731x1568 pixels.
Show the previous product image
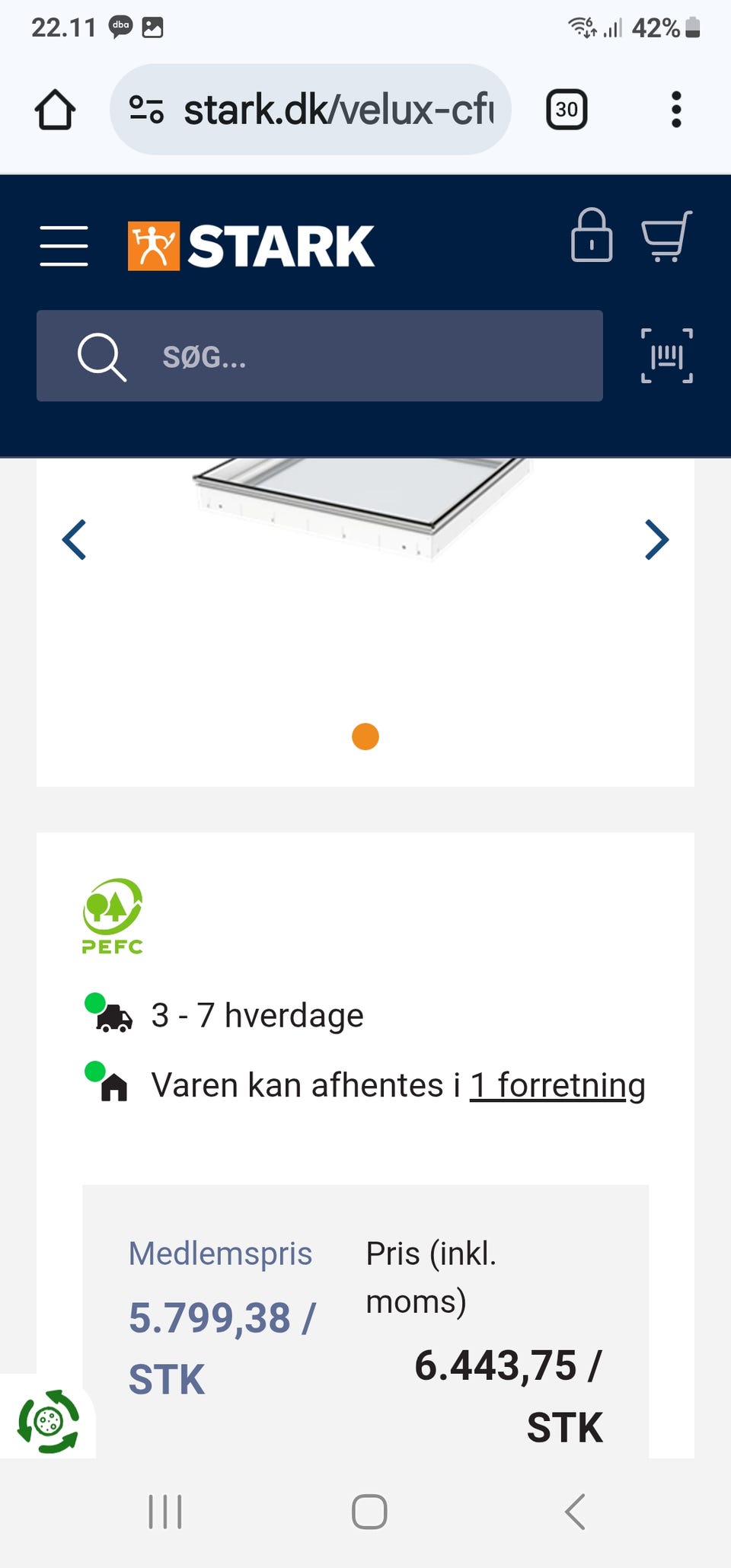75,539
